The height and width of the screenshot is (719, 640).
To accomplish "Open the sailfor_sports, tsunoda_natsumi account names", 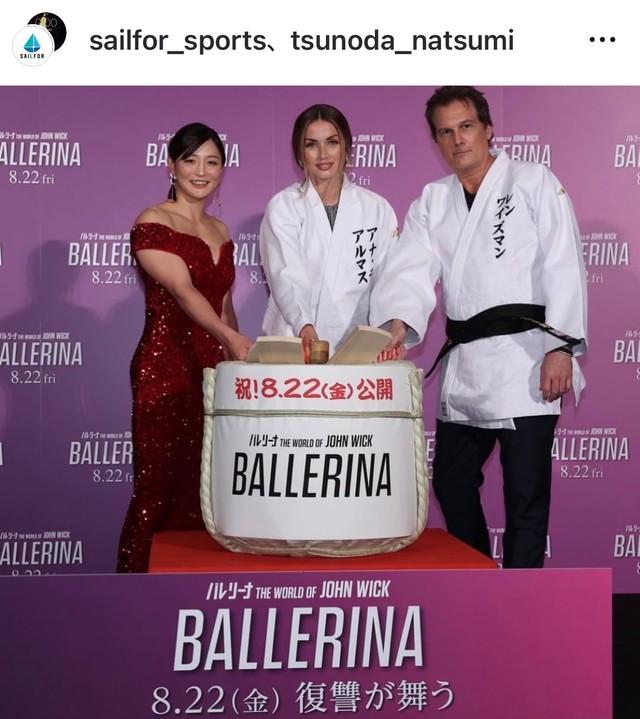I will (301, 41).
